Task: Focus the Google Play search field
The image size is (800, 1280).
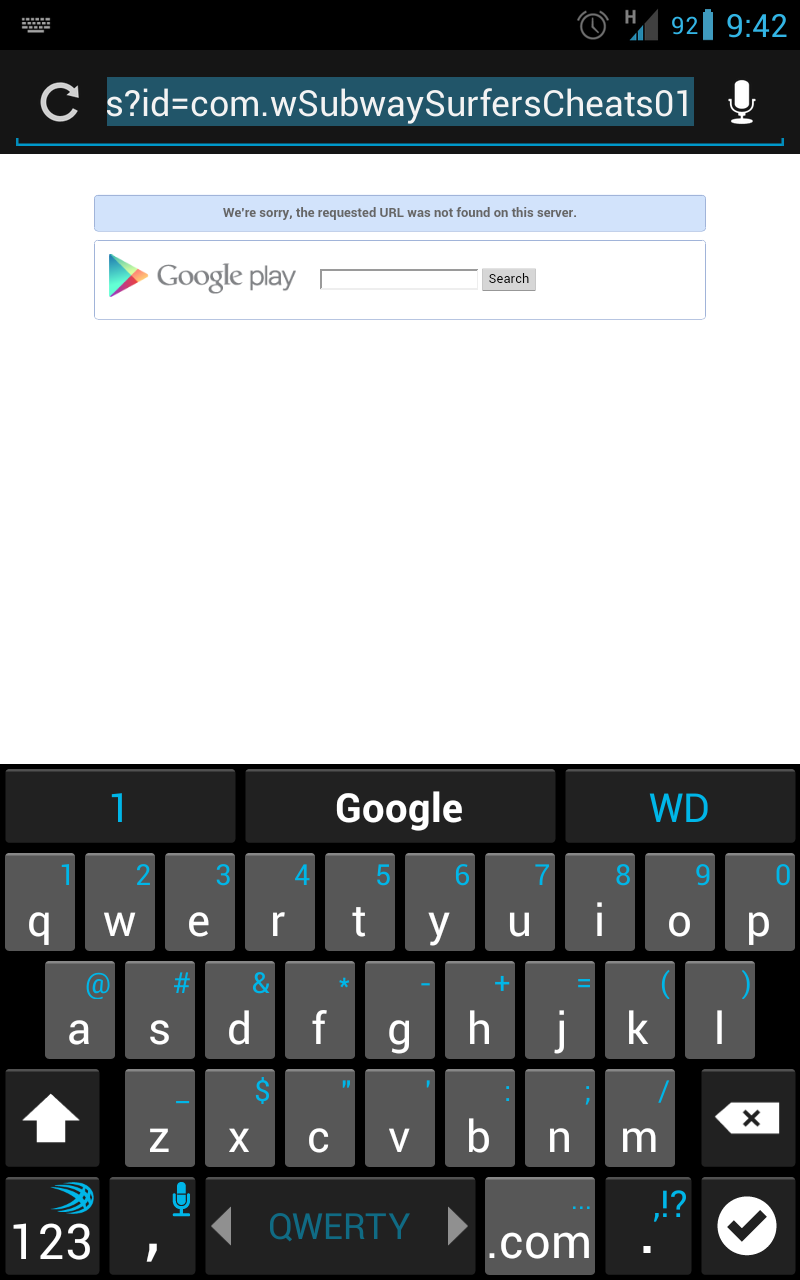Action: pyautogui.click(x=399, y=279)
